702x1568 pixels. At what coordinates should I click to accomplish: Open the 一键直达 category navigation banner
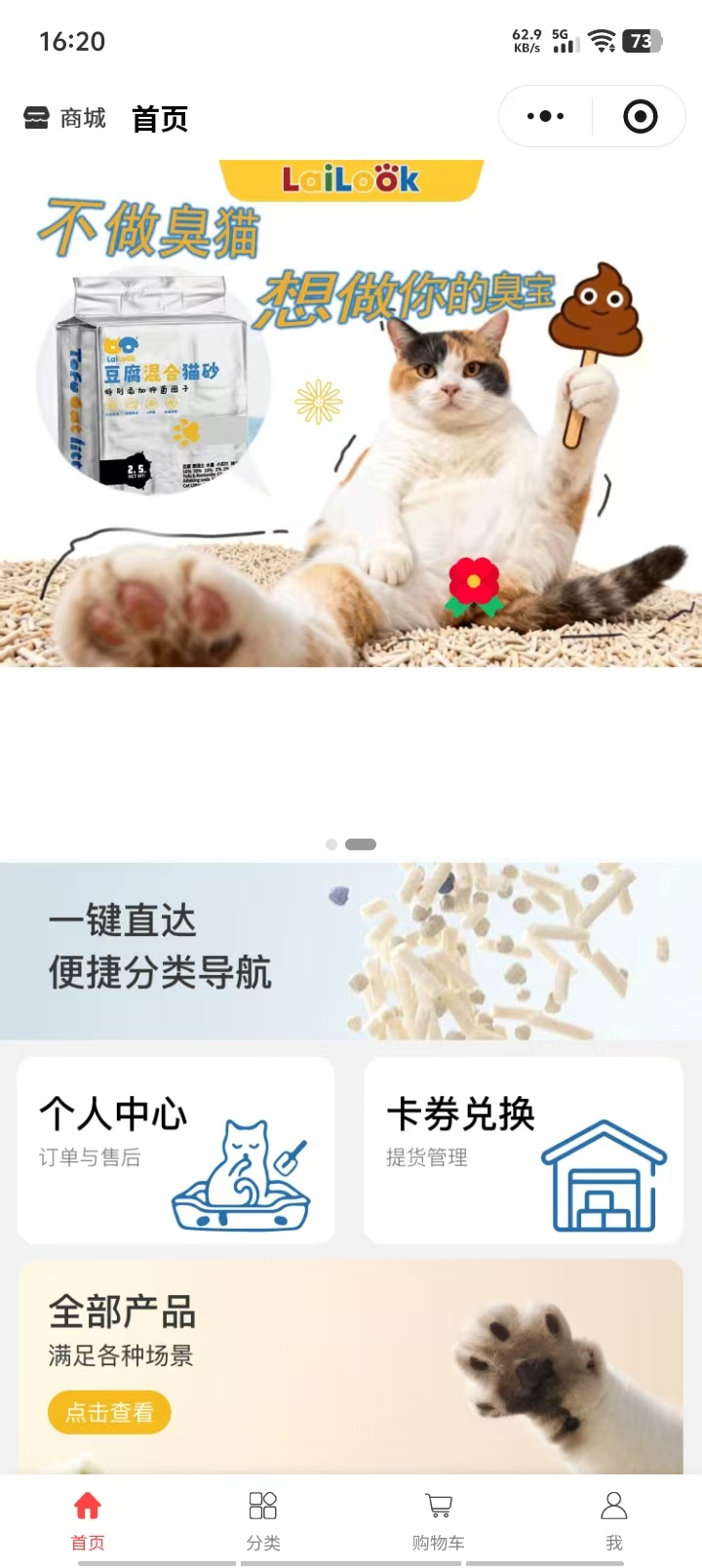point(351,950)
